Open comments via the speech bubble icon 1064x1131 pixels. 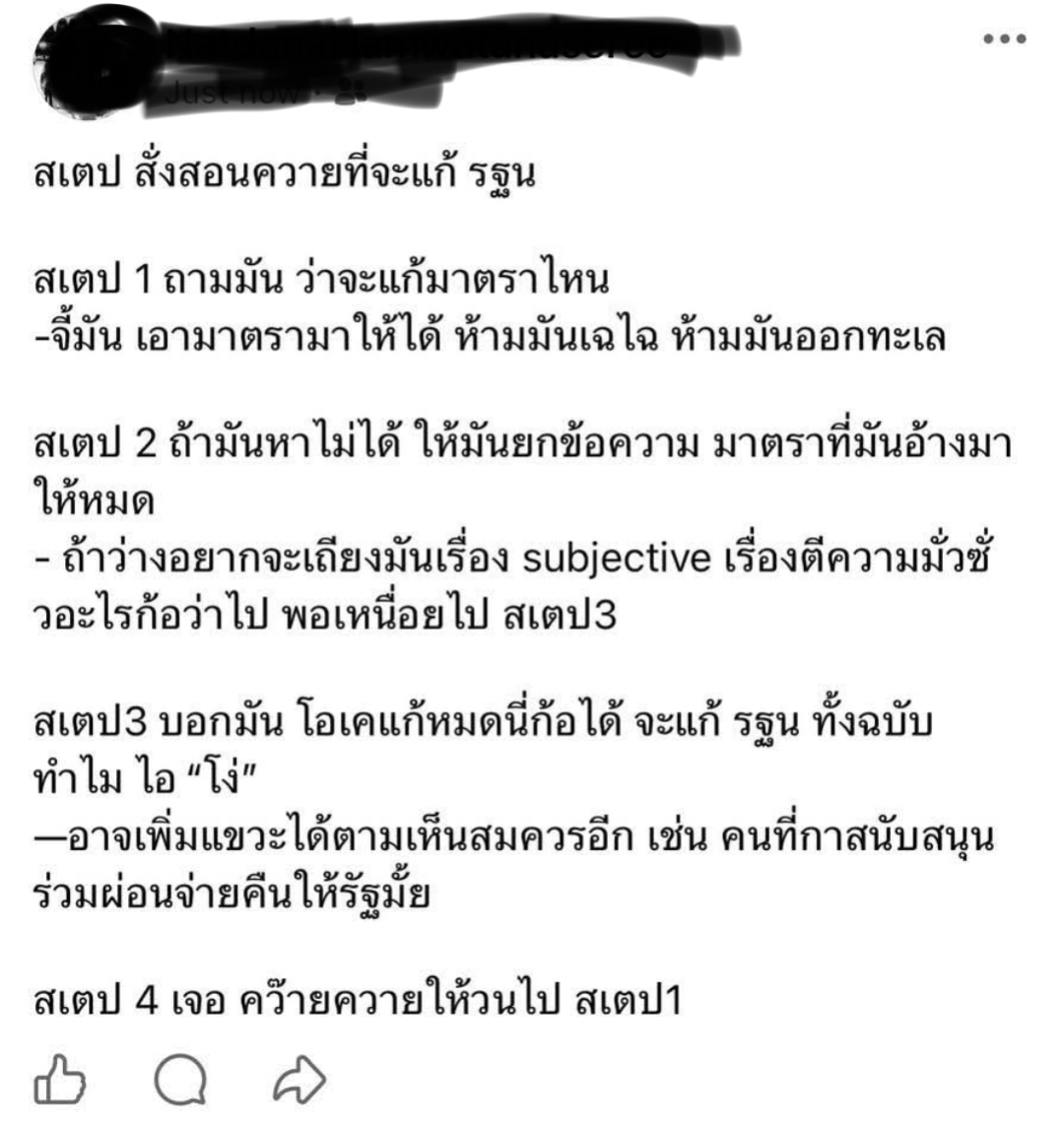click(x=180, y=1080)
